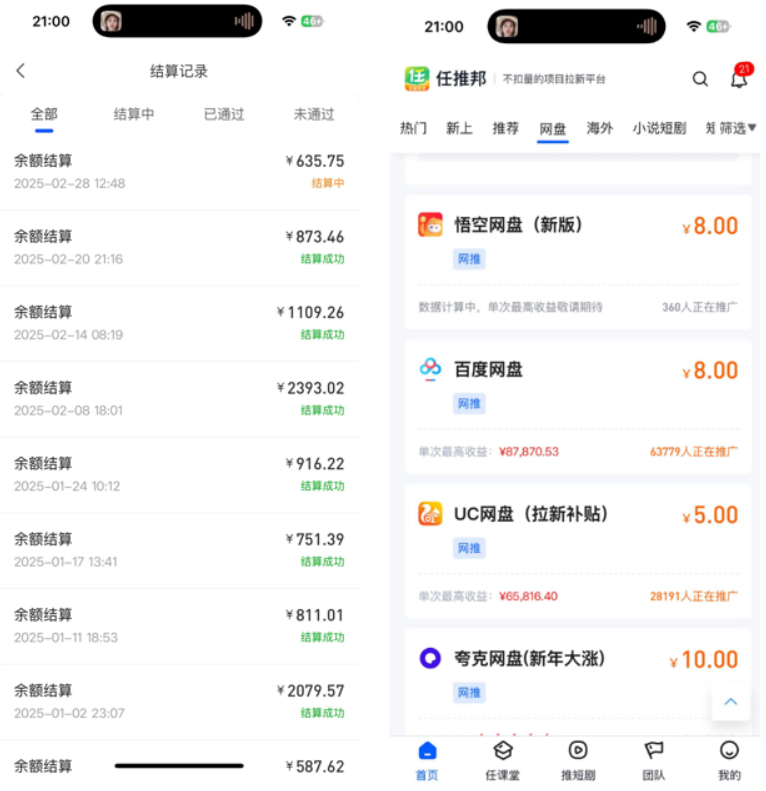Tap the 63779人正在推广 link

coord(696,452)
